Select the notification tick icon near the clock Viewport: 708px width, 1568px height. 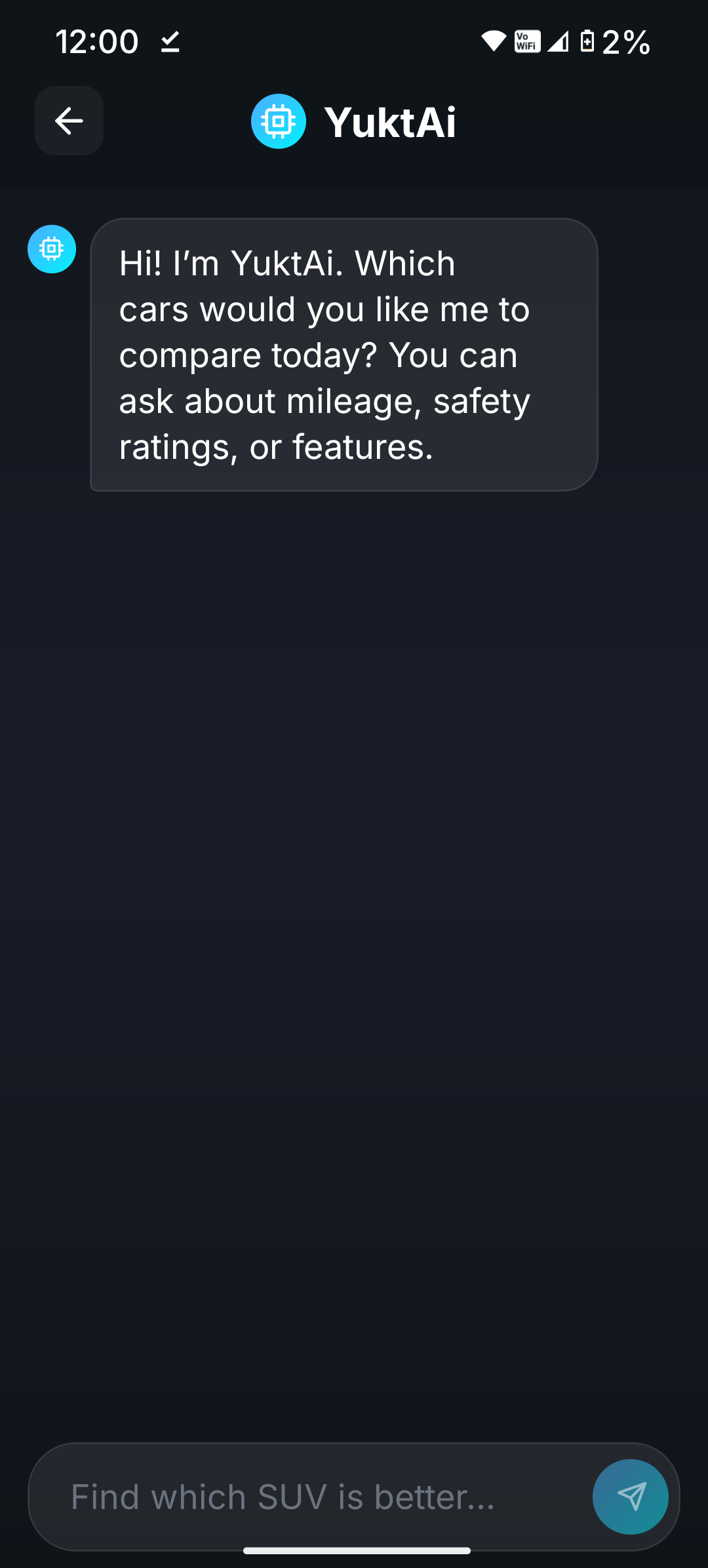pos(169,42)
